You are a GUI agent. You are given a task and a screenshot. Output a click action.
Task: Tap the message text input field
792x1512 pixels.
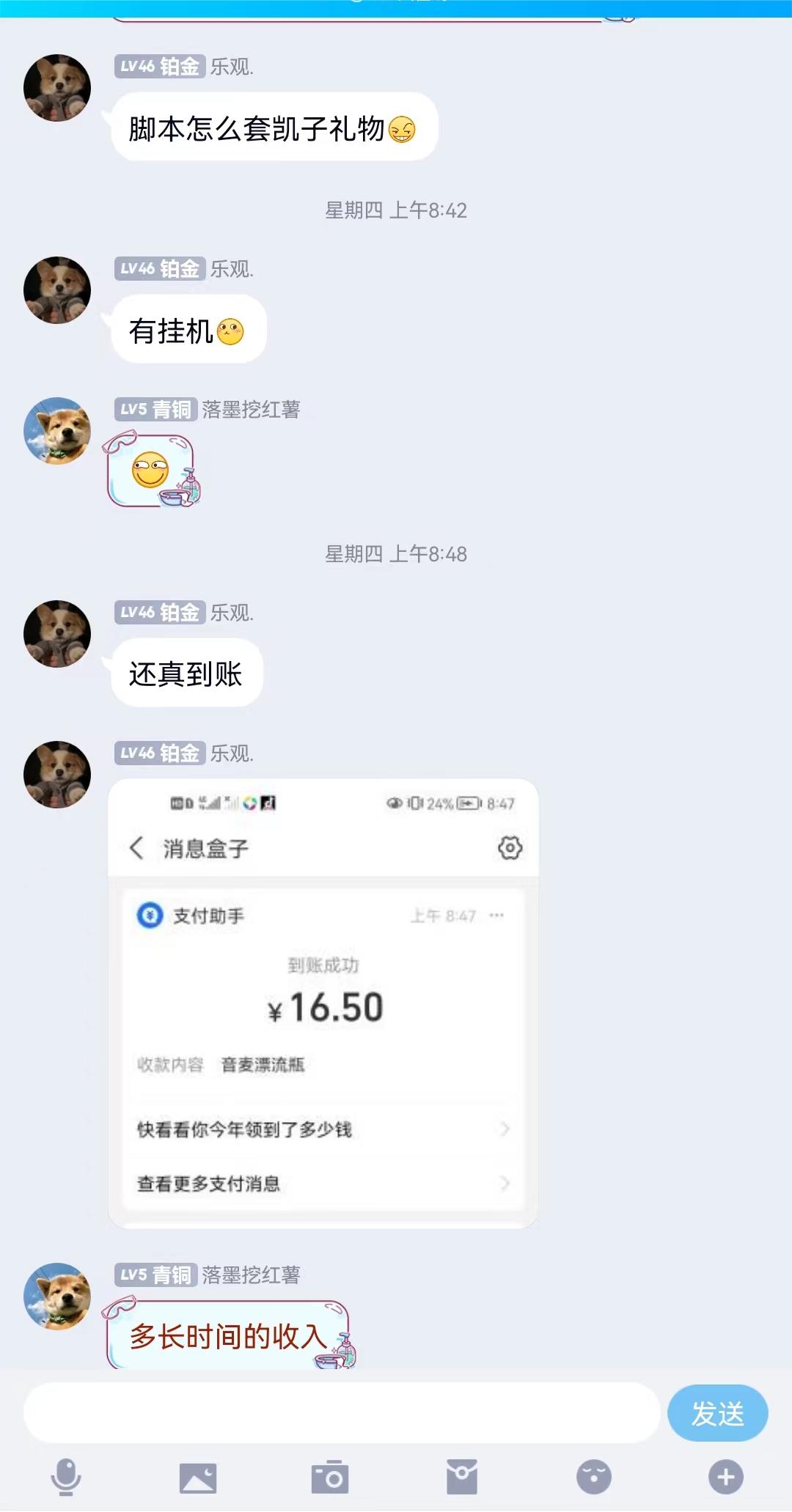click(x=341, y=1413)
